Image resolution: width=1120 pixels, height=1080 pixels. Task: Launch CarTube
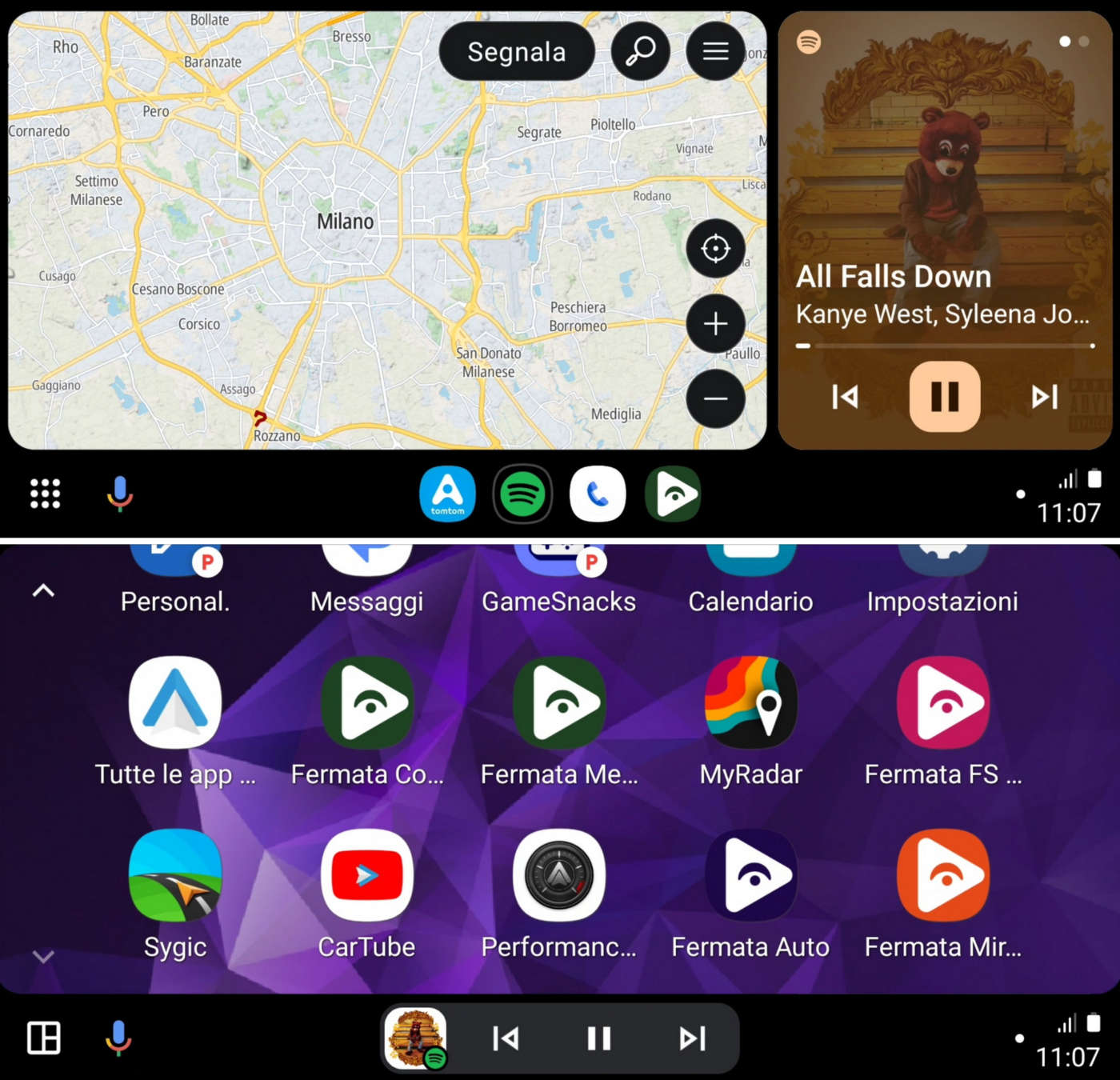pyautogui.click(x=367, y=875)
